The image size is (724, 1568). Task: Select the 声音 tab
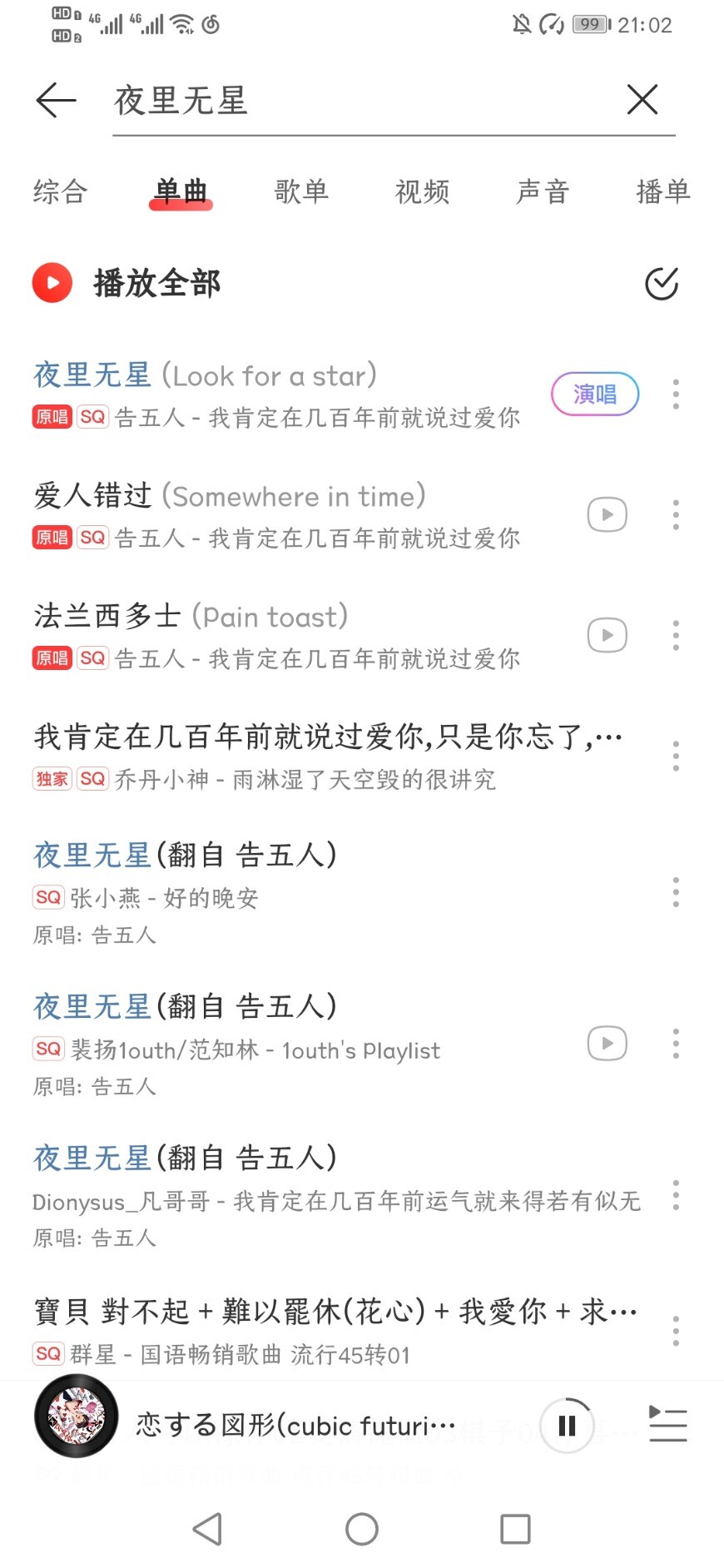tap(543, 191)
